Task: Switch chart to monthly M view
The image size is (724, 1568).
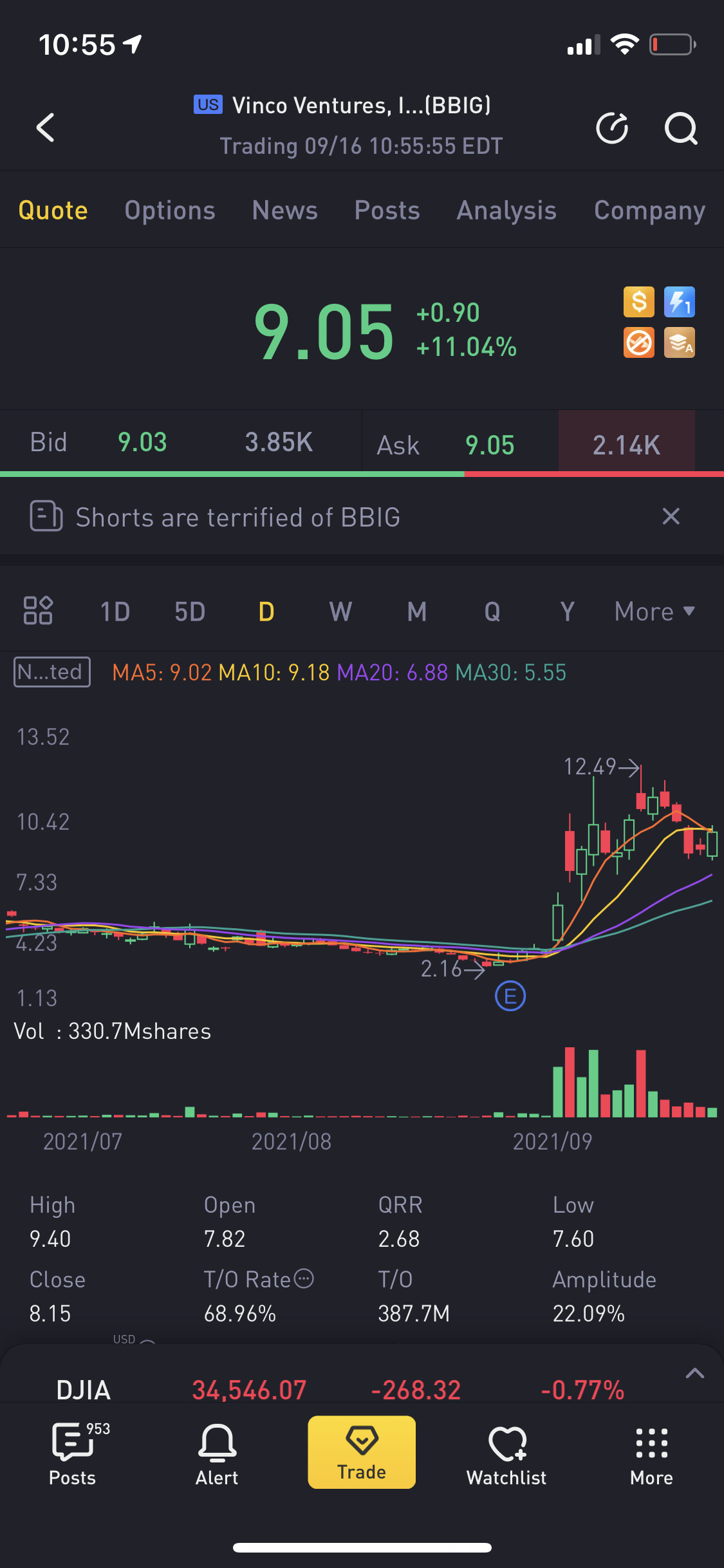Action: point(416,611)
